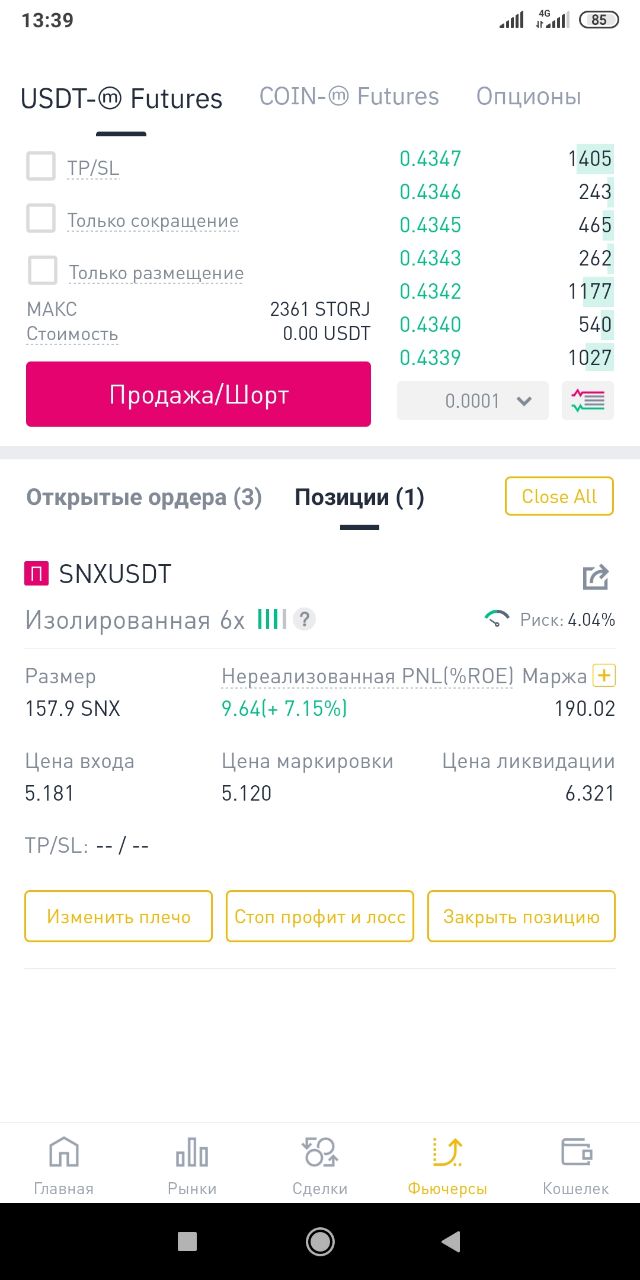640x1280 pixels.
Task: Share the SNXUSDT position
Action: 596,577
